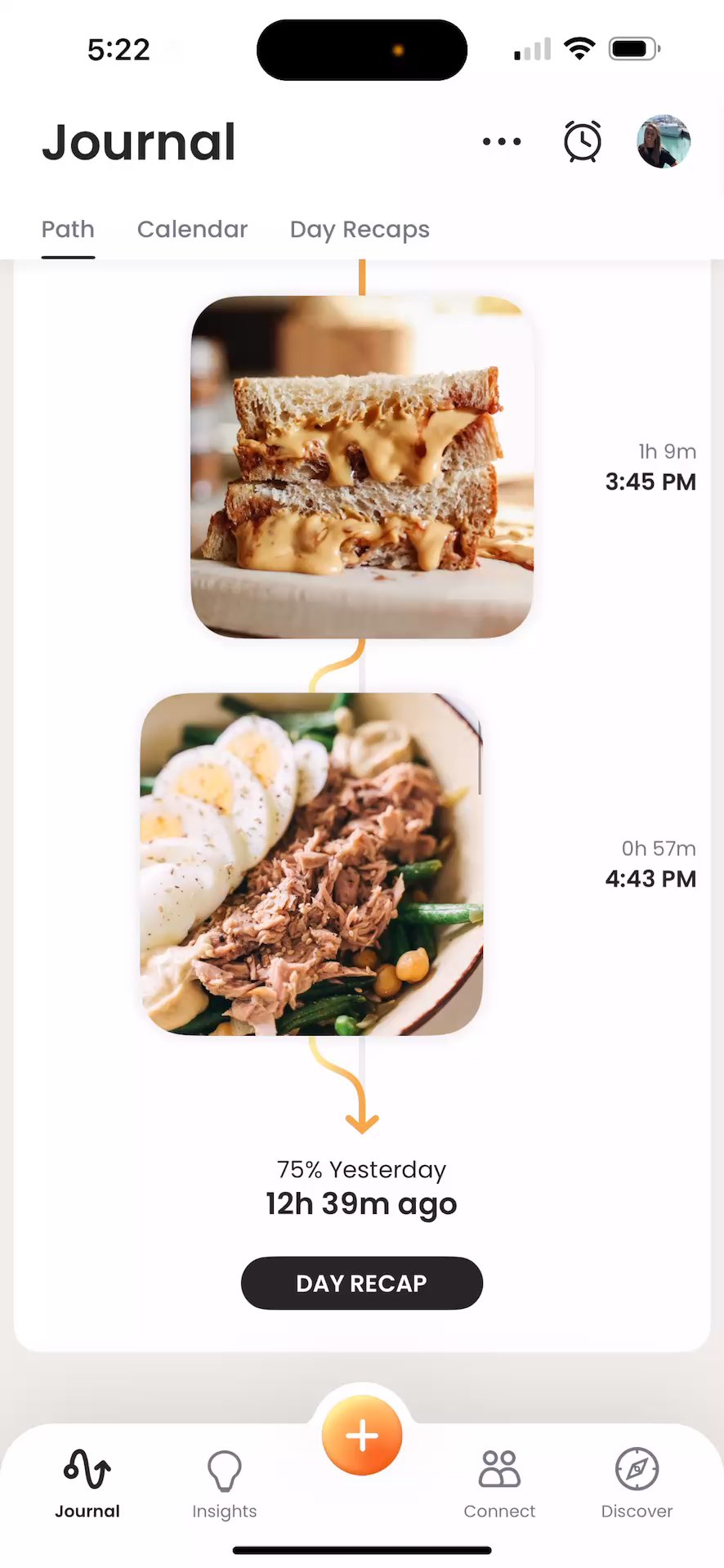Tap the DAY RECAP button
The image size is (724, 1568).
click(x=362, y=1283)
